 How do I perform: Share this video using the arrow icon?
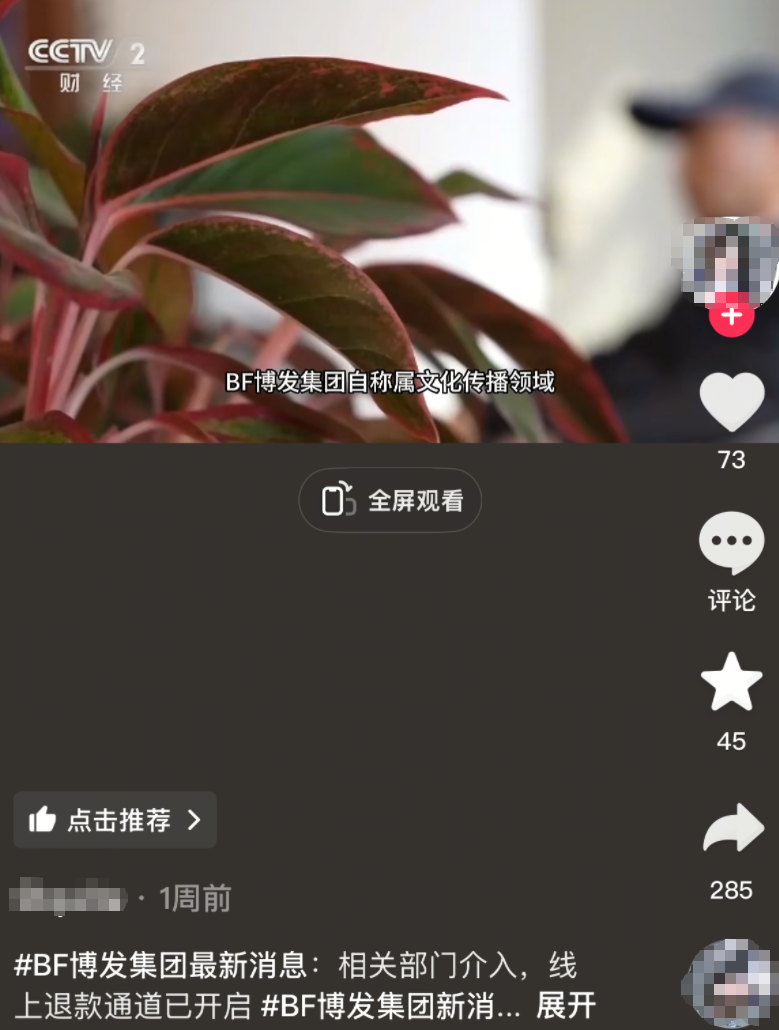731,829
